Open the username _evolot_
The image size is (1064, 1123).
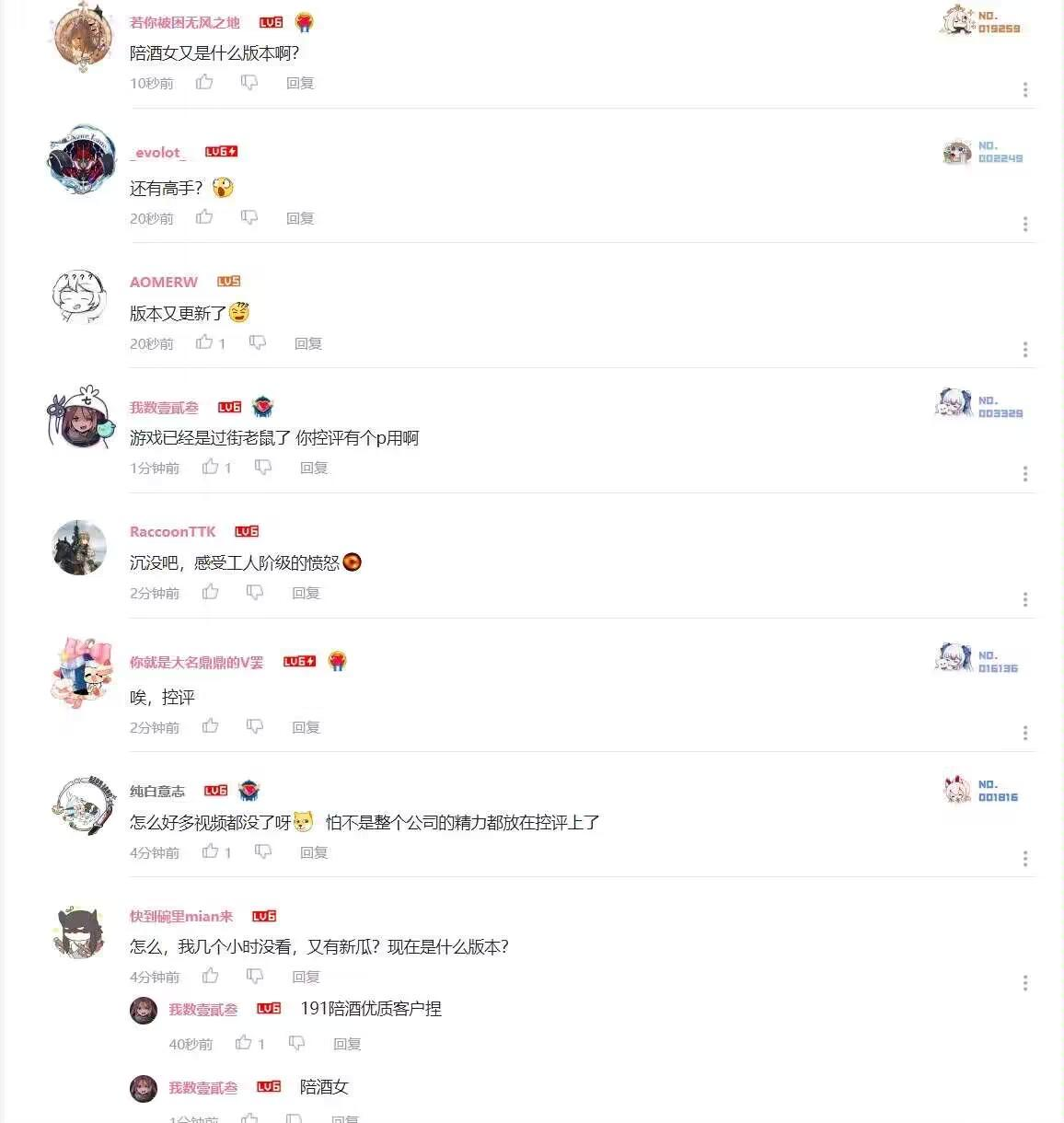tap(158, 153)
